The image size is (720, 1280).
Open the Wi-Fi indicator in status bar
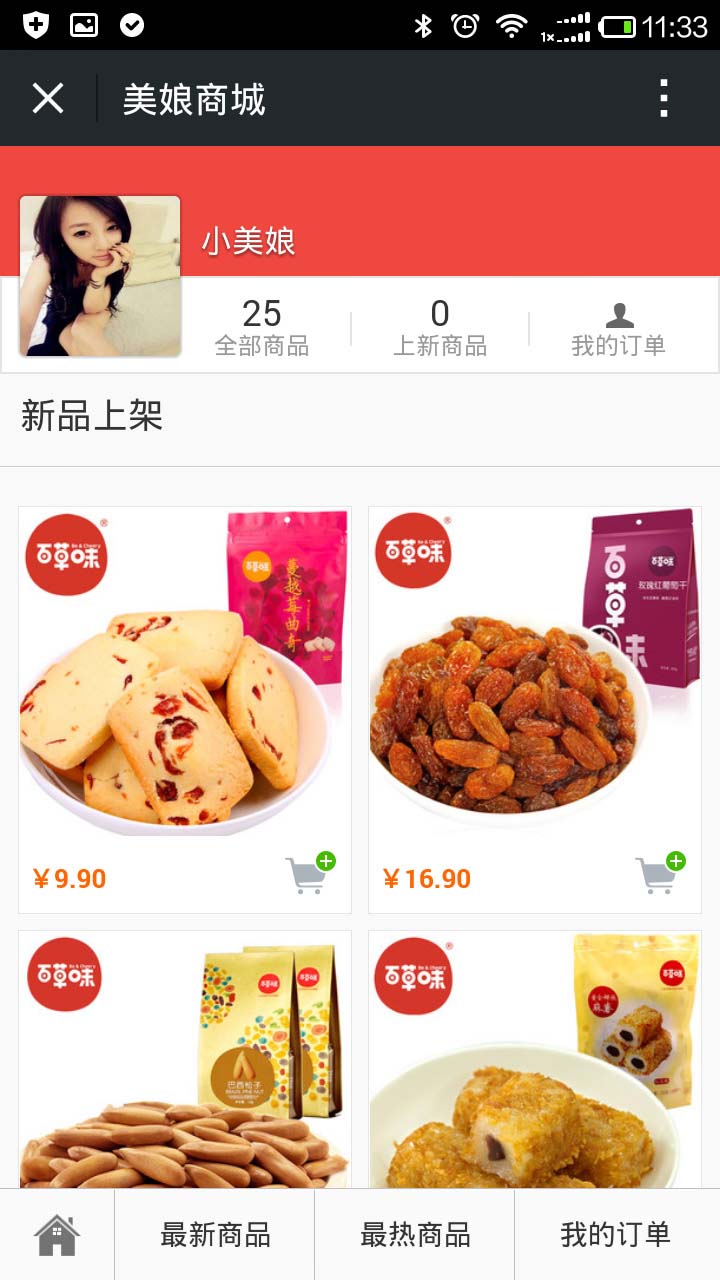point(510,27)
